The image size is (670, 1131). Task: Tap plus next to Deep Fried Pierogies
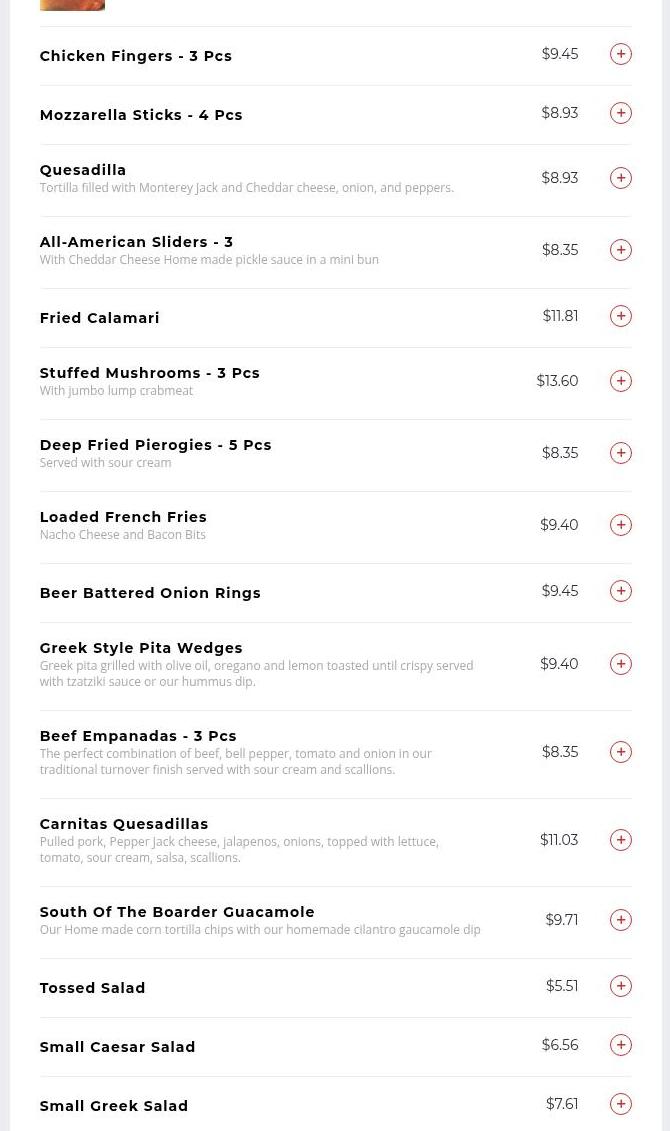point(620,453)
